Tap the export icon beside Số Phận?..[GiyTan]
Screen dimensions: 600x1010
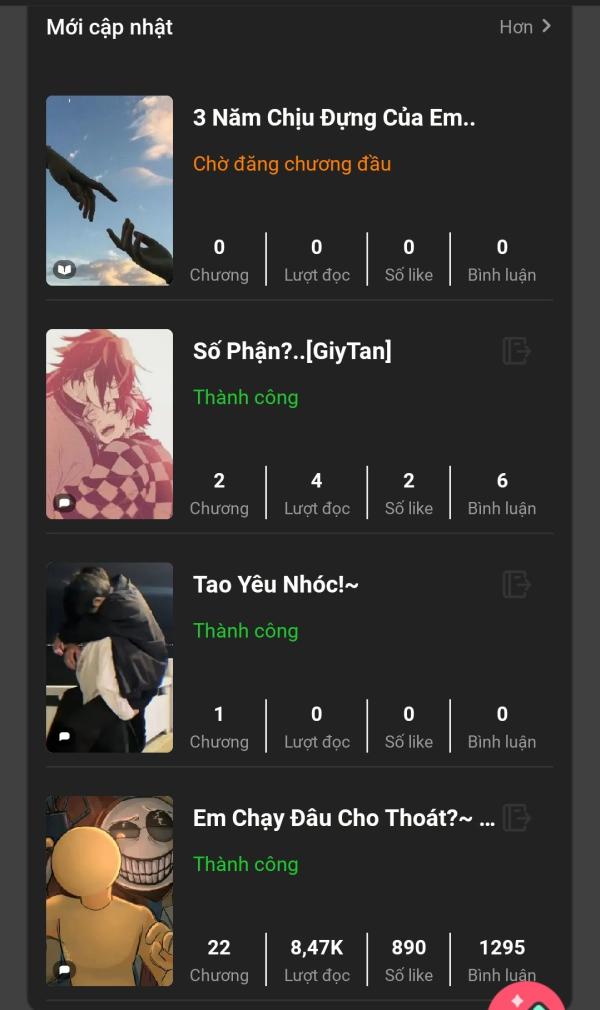click(x=516, y=351)
